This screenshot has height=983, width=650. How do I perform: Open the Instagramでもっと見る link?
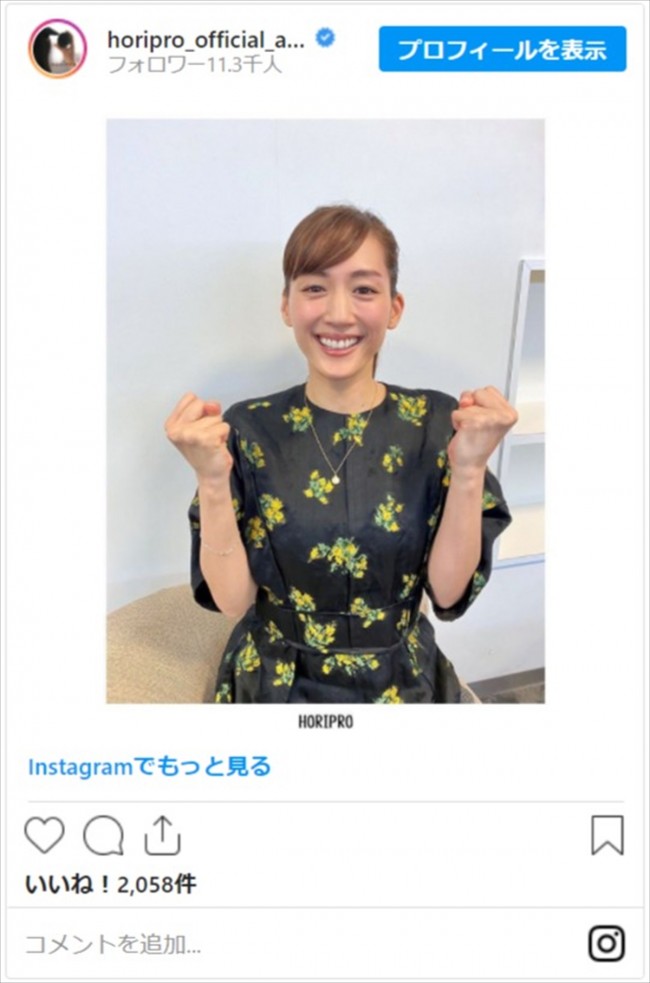pos(149,767)
